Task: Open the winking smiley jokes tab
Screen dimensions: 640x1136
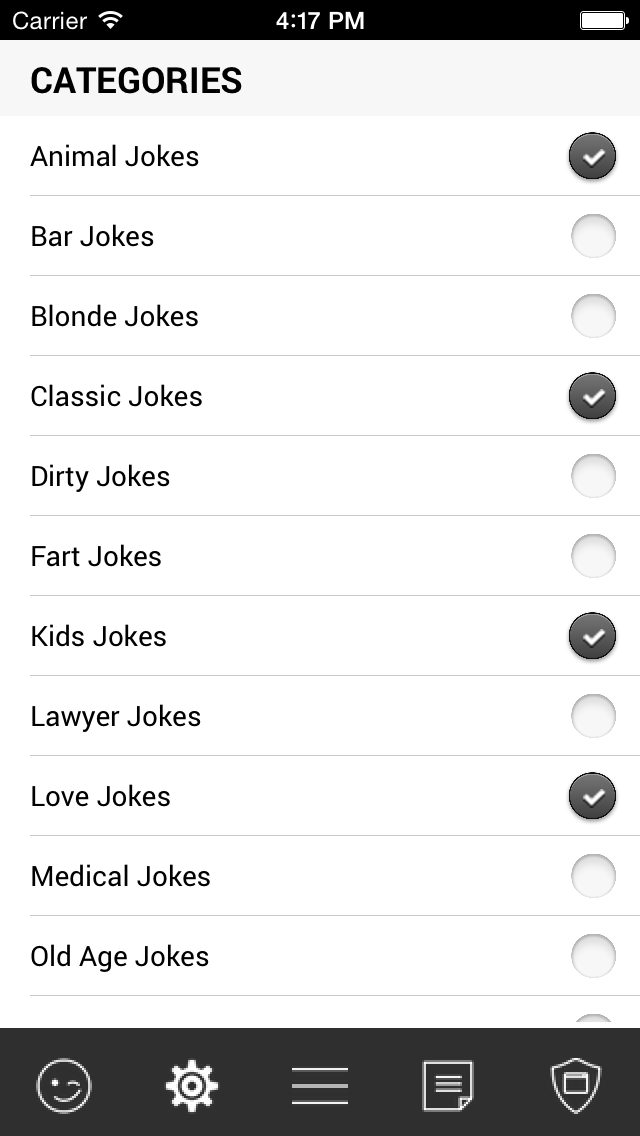Action: (64, 1085)
